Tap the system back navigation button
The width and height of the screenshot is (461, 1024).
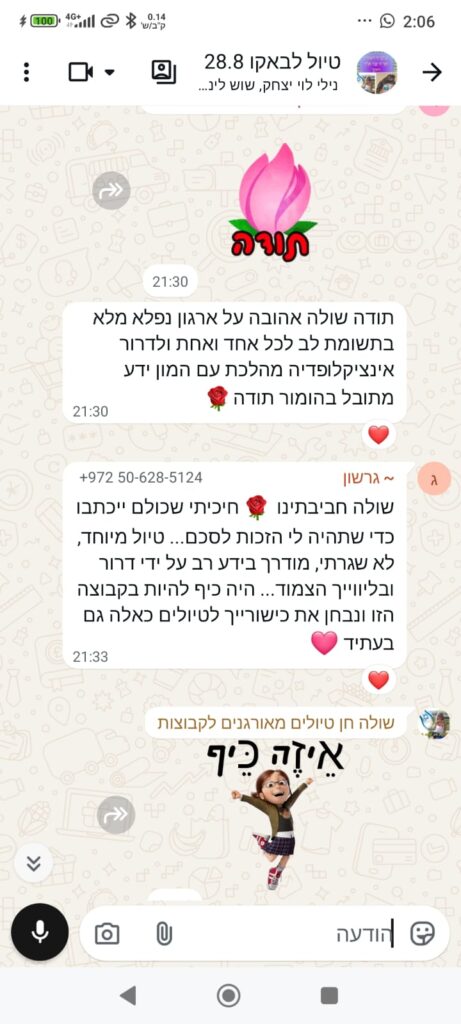coord(128,995)
